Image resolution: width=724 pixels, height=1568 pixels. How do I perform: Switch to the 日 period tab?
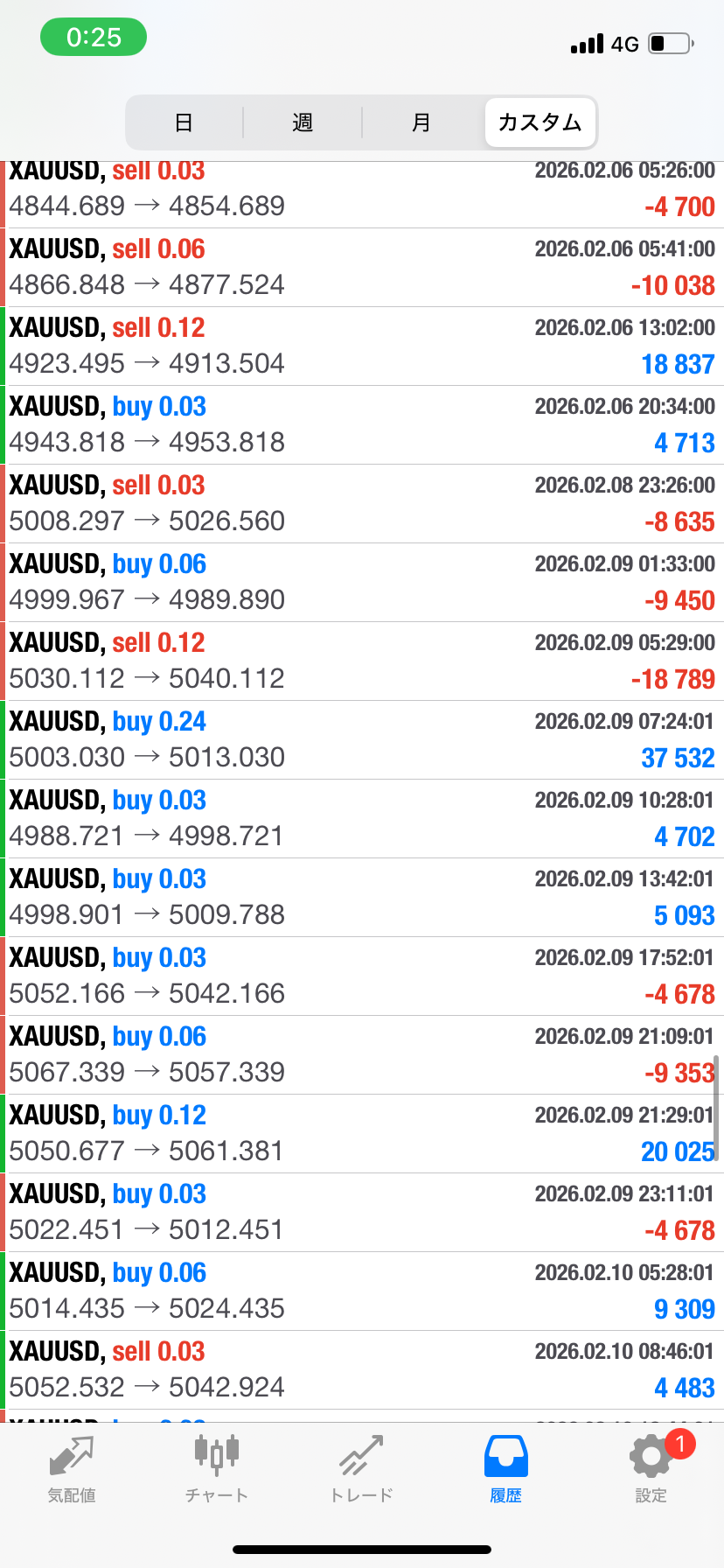pyautogui.click(x=184, y=122)
